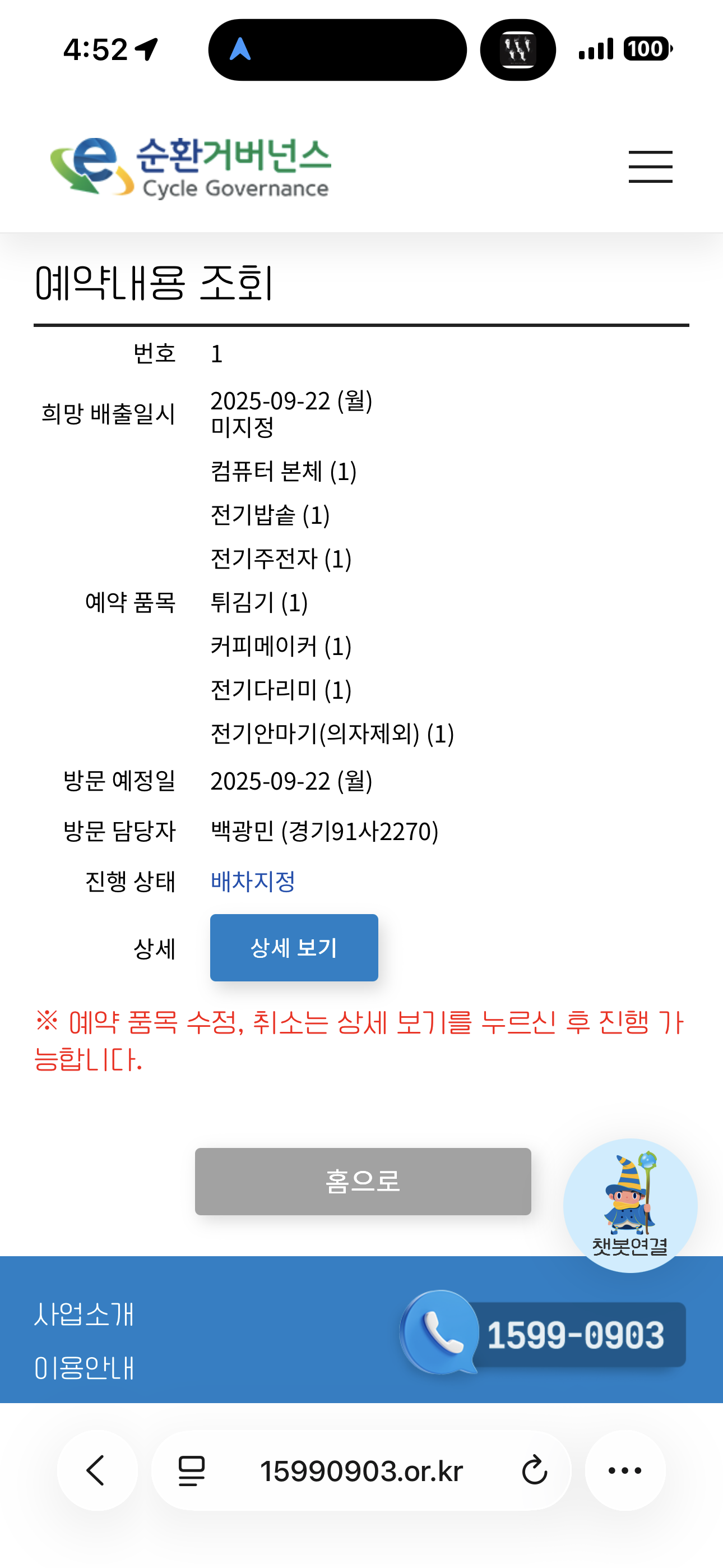
Task: Tap the 15990903.or.kr address bar
Action: 361,1470
